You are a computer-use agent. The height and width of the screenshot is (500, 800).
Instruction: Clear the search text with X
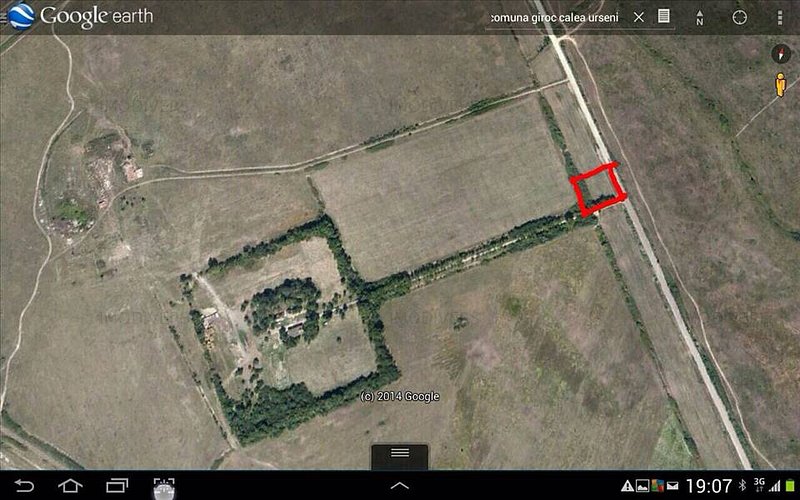[639, 17]
